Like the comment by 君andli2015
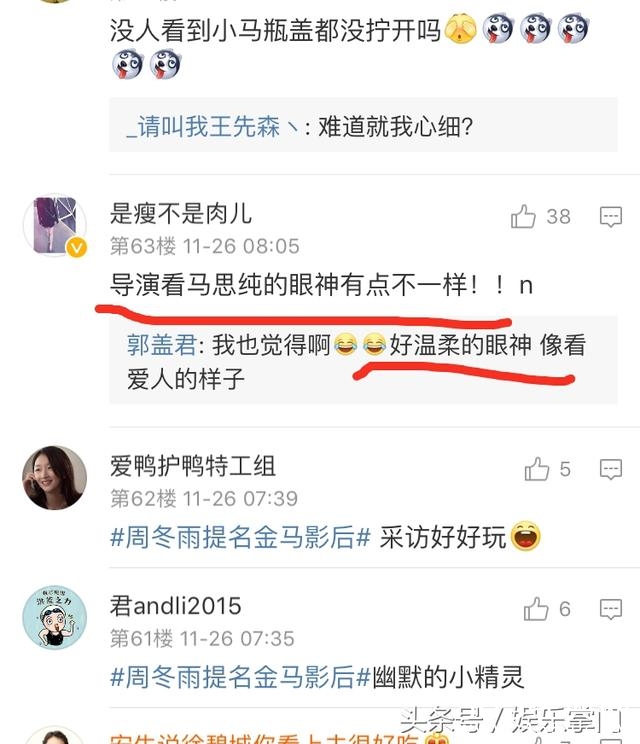 point(537,608)
